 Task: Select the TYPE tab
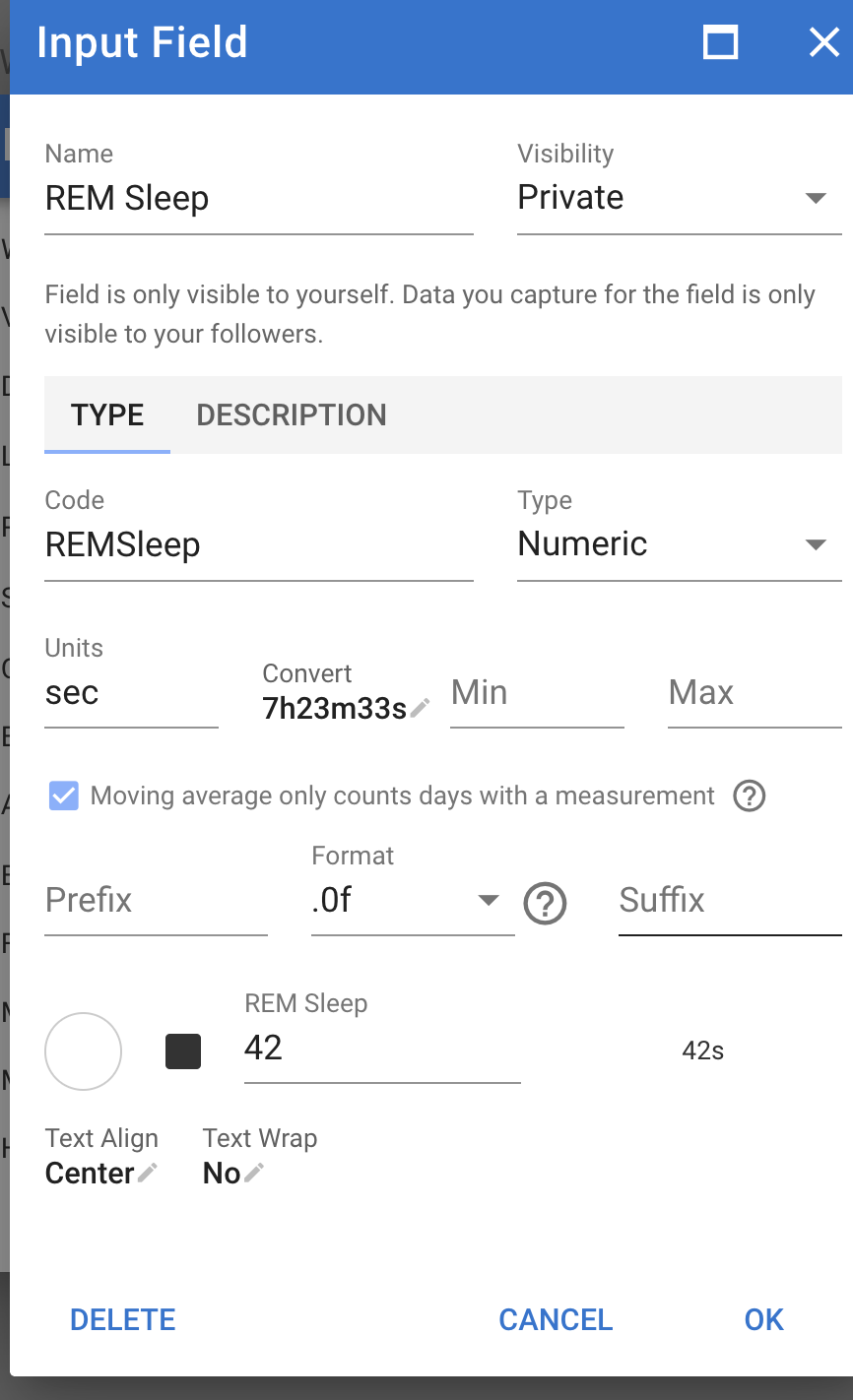point(107,414)
